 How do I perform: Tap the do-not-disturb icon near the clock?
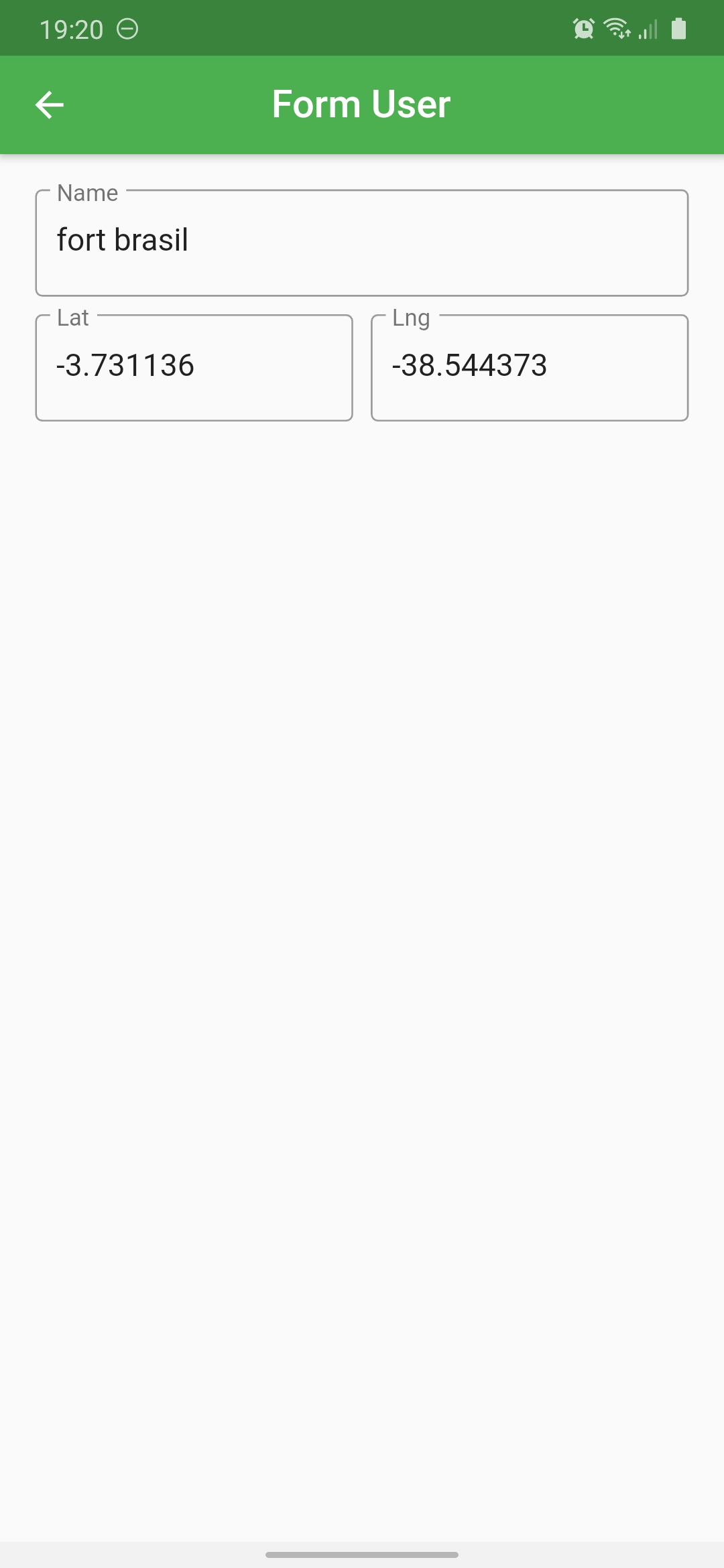tap(127, 28)
